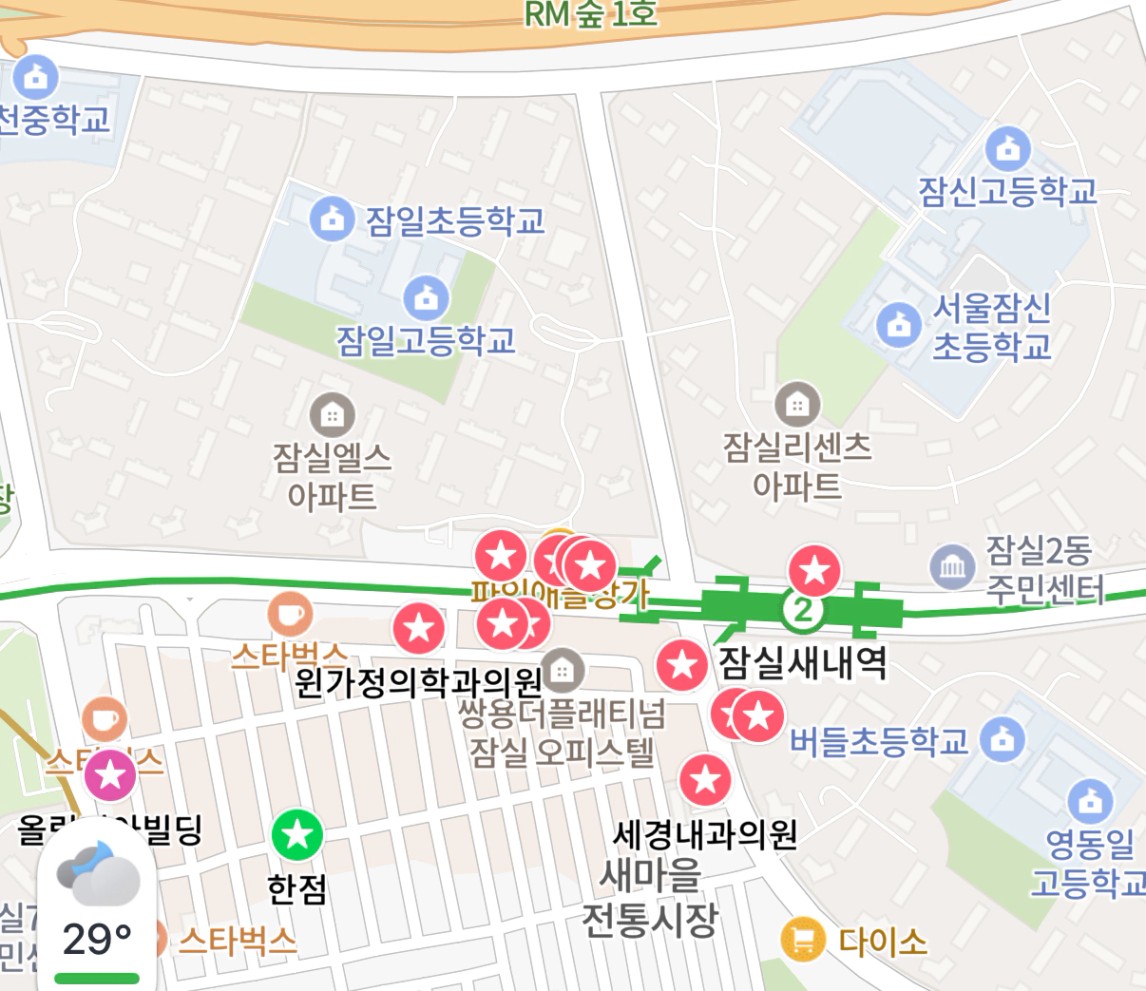Open 잠일초등학교 school marker
The height and width of the screenshot is (991, 1146).
click(x=332, y=218)
